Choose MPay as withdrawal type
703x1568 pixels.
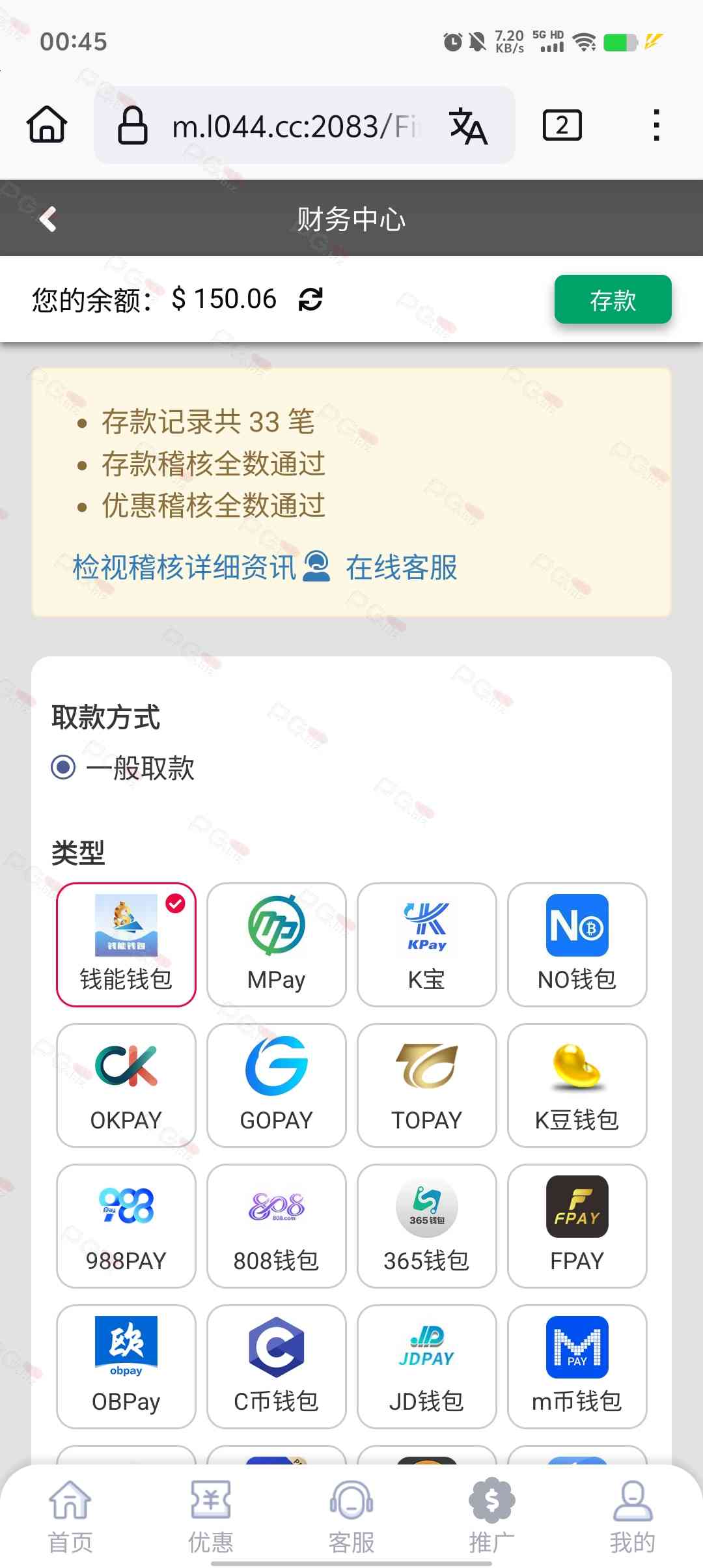click(276, 944)
